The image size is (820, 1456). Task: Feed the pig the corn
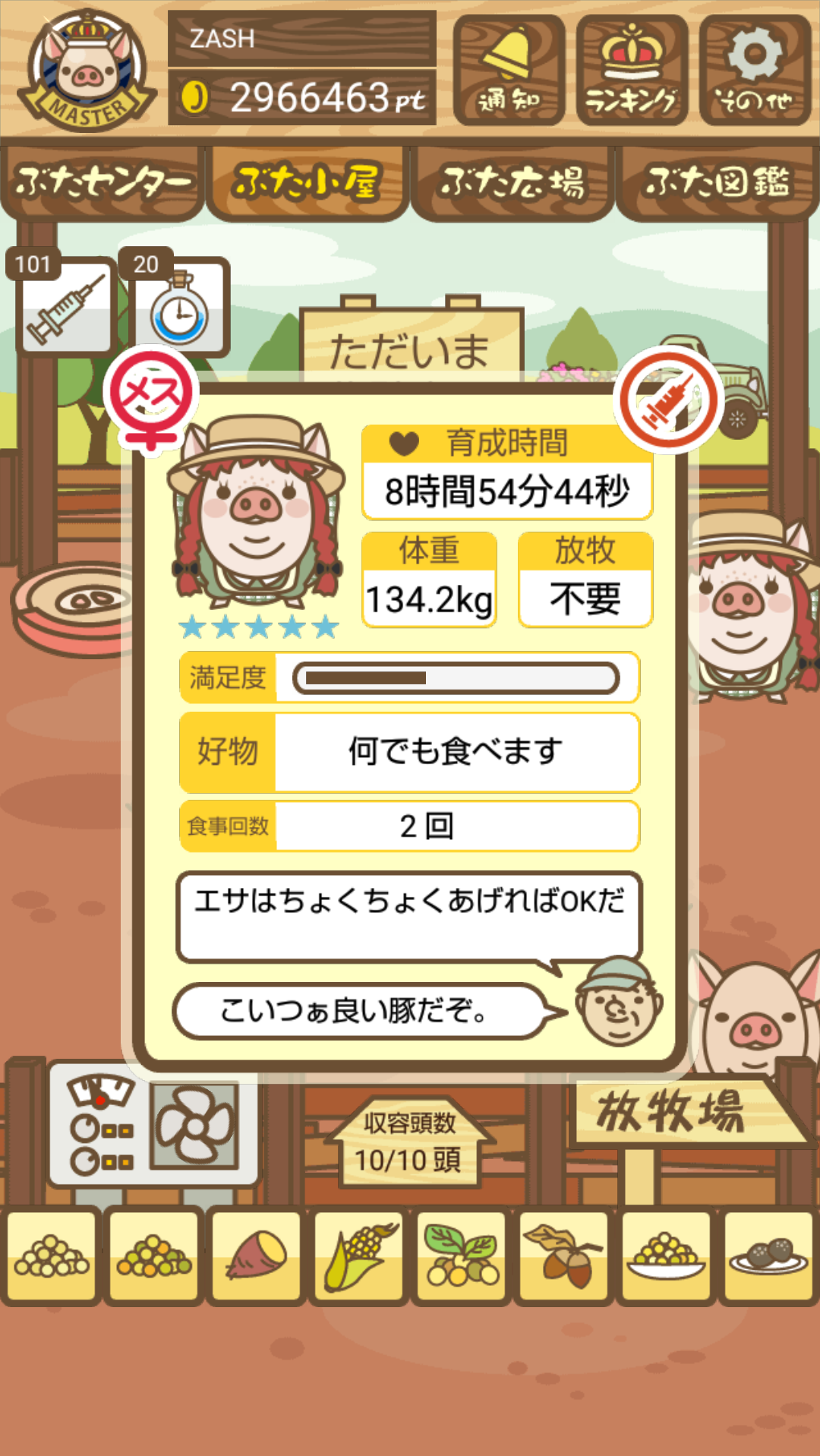359,1255
